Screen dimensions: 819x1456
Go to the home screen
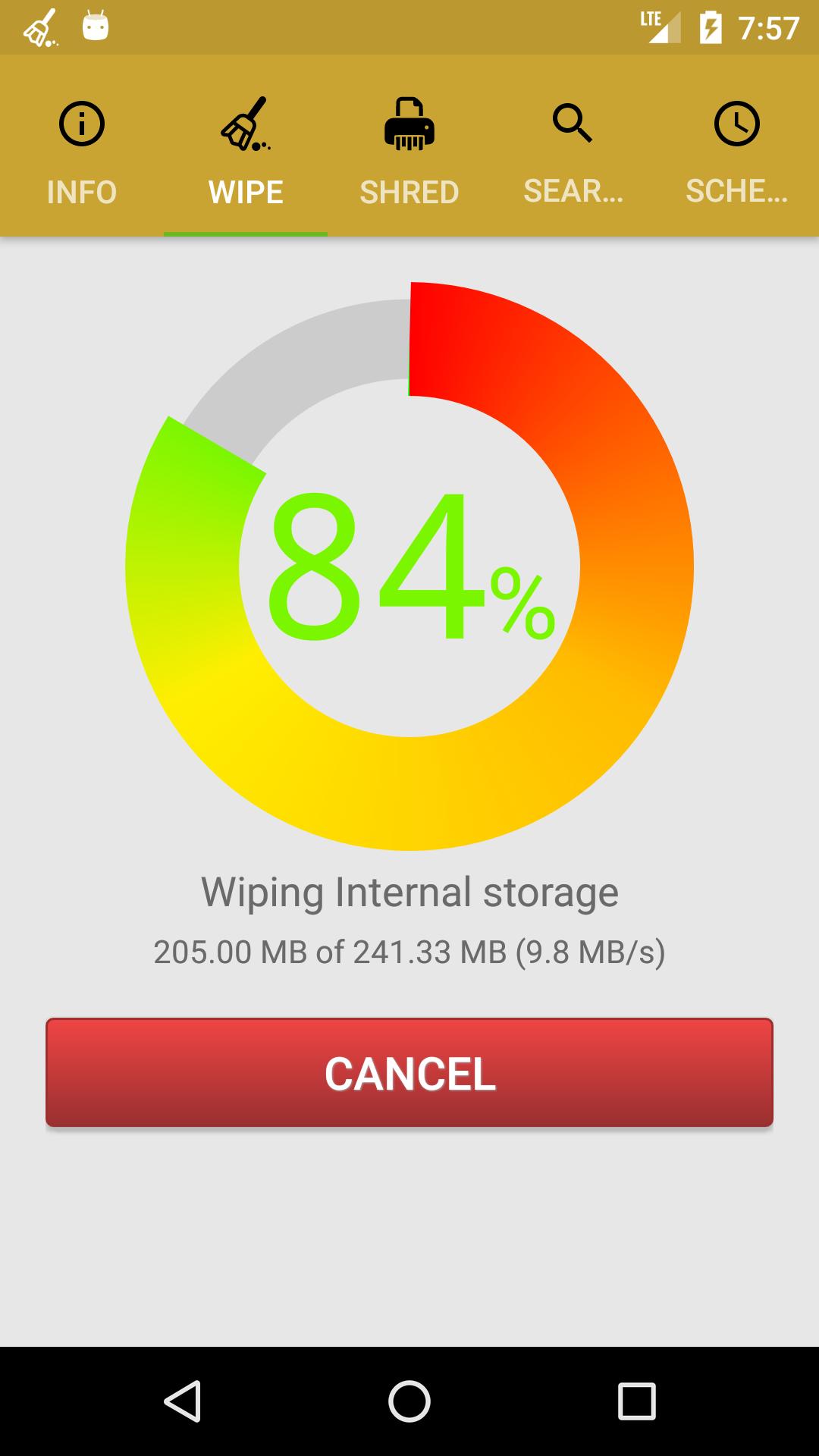pyautogui.click(x=409, y=1401)
